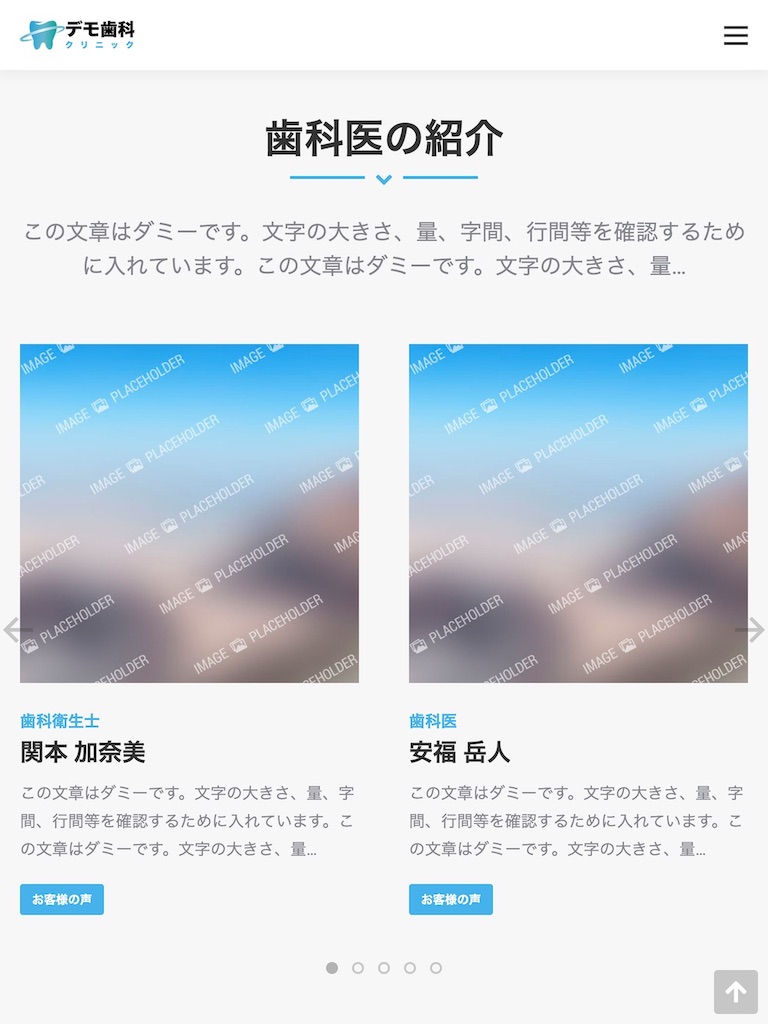768x1024 pixels.
Task: Tap お客様の声 under 安福 岳人
Action: coord(451,899)
